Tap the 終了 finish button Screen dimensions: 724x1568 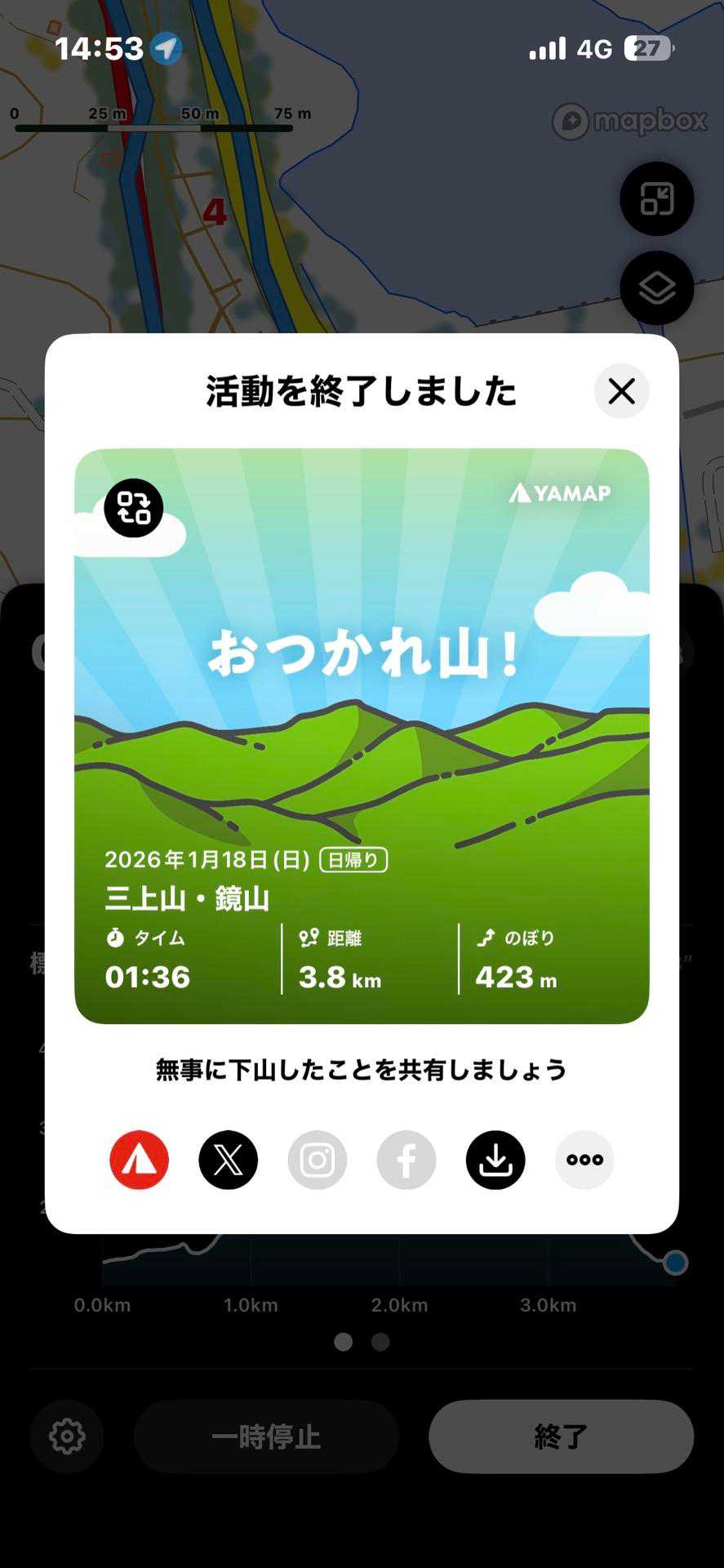click(x=562, y=1437)
